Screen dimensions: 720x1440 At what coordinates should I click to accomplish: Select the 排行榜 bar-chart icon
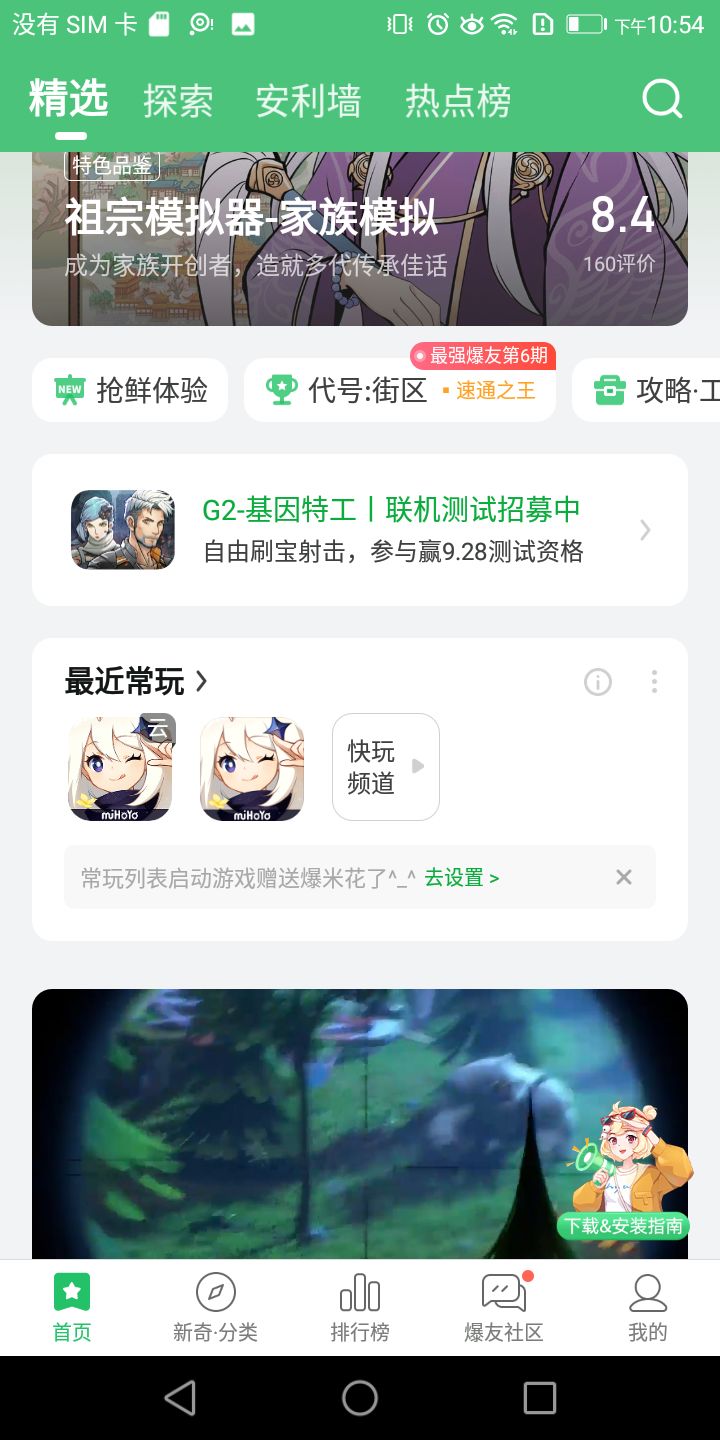click(359, 1293)
